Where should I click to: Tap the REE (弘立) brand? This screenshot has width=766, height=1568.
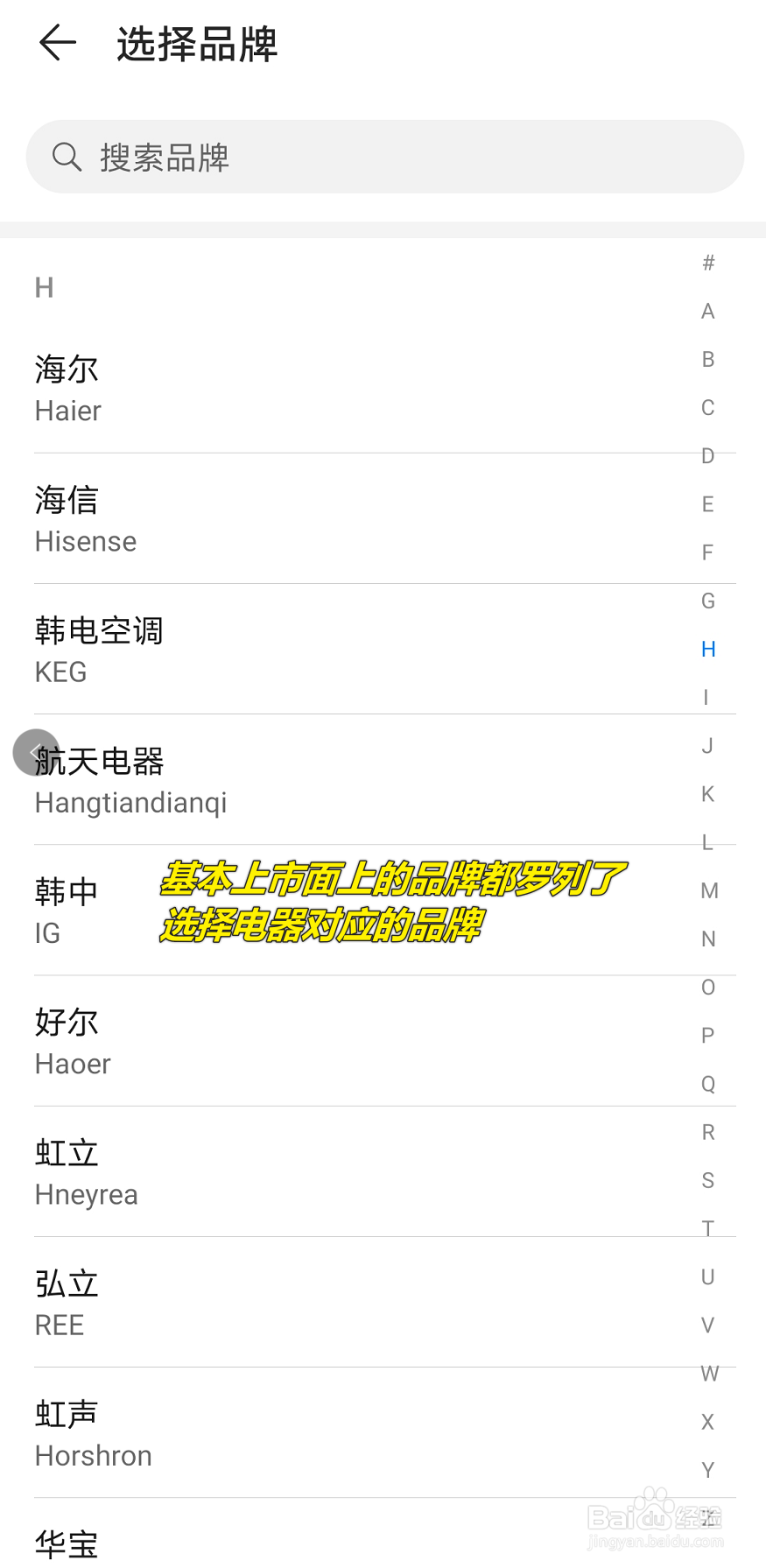point(175,1302)
